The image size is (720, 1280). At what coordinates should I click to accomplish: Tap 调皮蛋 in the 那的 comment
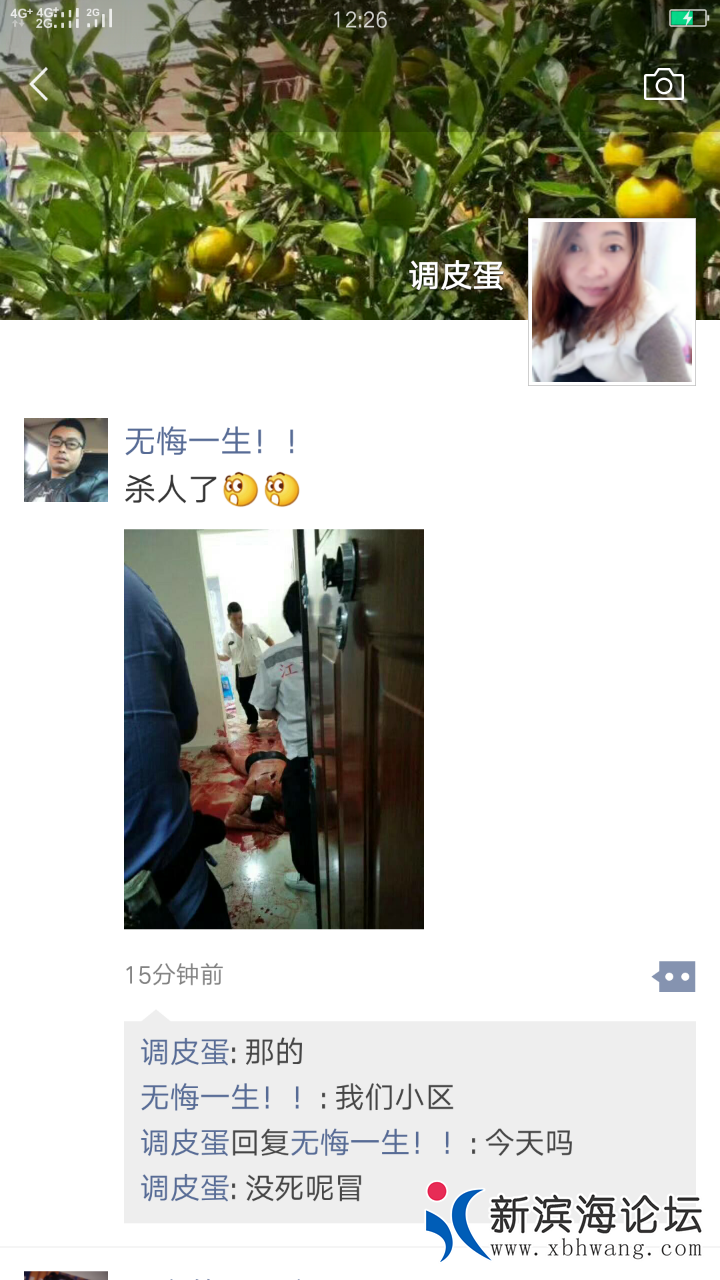tap(184, 1052)
